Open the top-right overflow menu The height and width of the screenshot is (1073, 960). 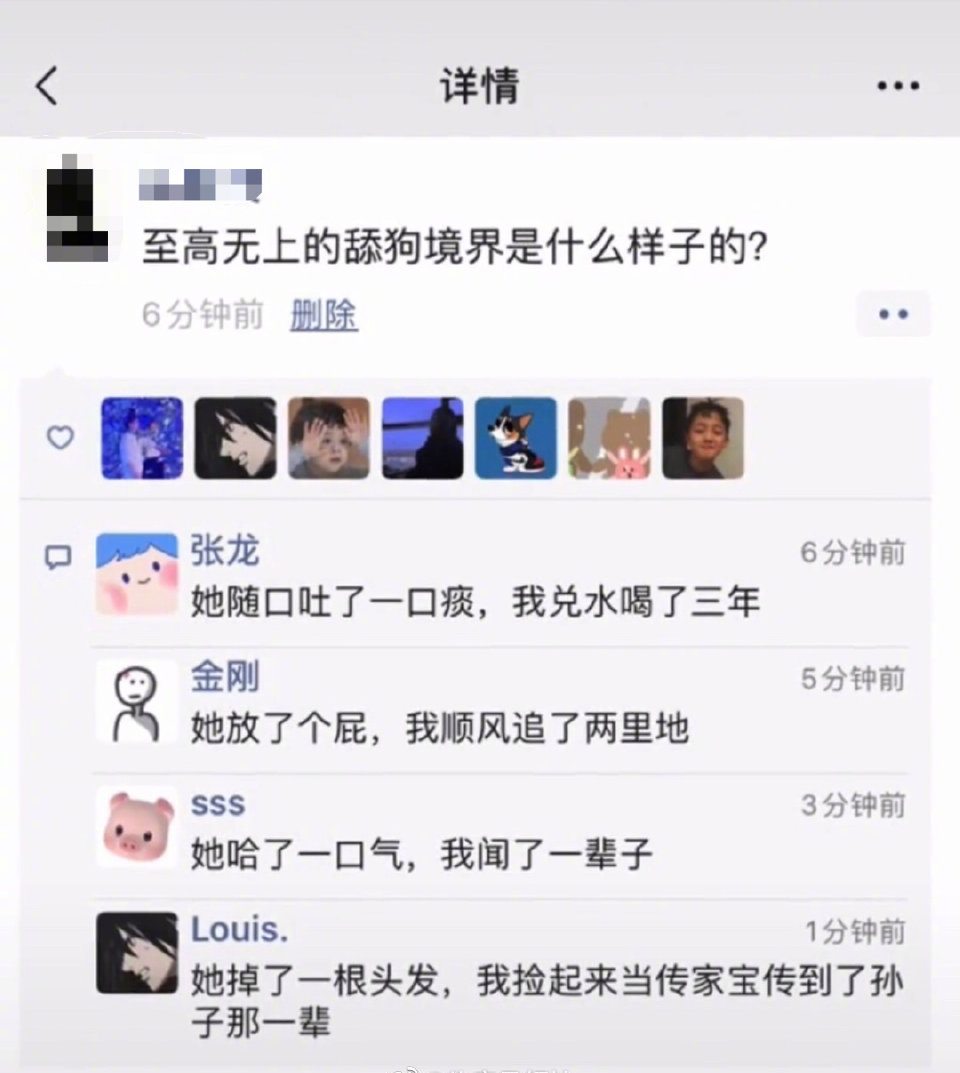coord(897,87)
